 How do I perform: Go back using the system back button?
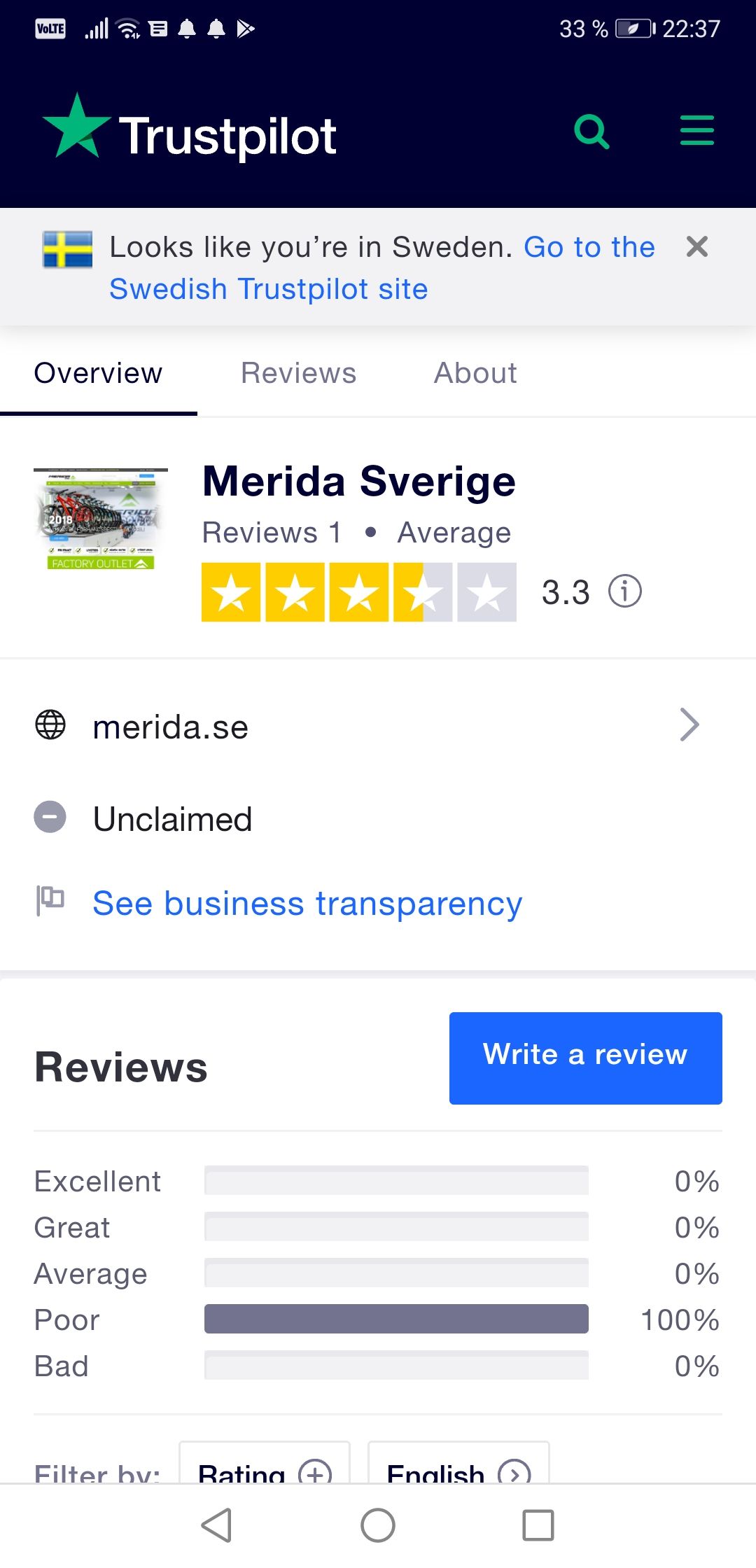(217, 1525)
